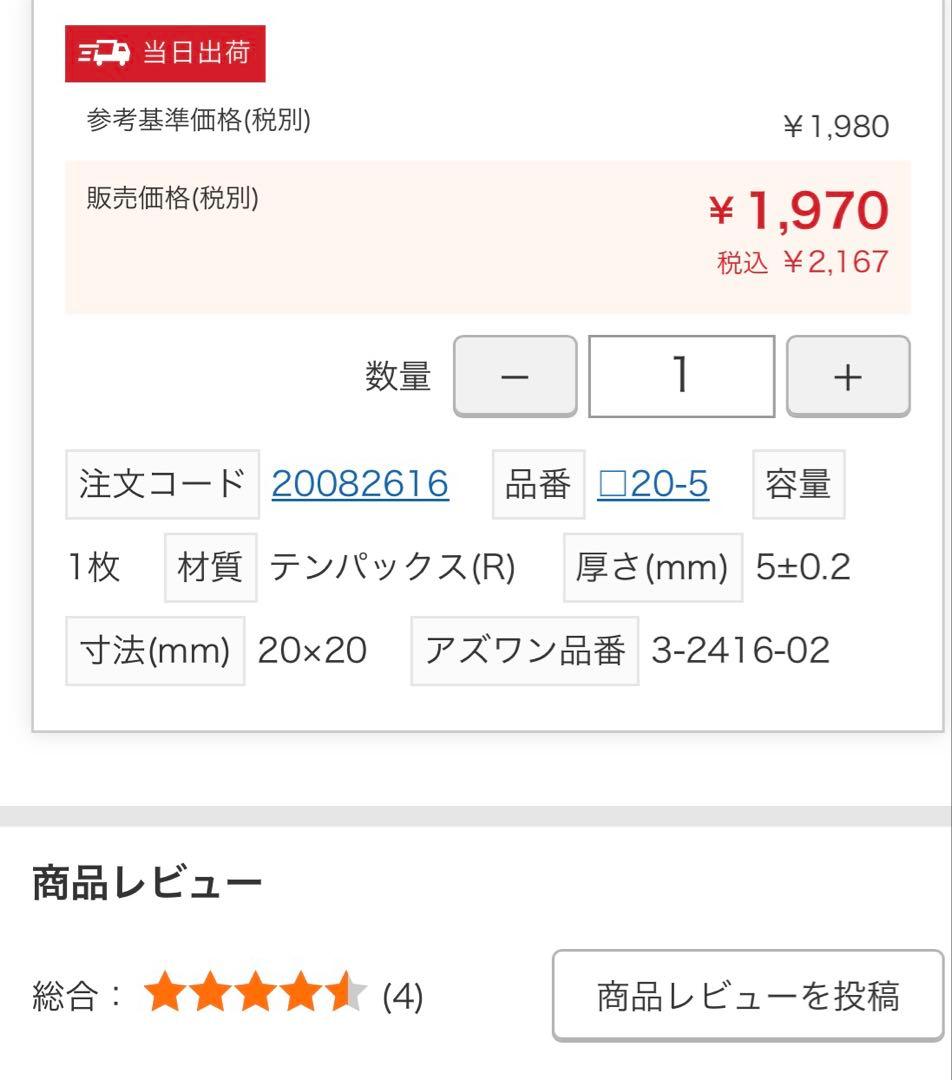
Task: Open order code 20082616 link
Action: point(360,484)
